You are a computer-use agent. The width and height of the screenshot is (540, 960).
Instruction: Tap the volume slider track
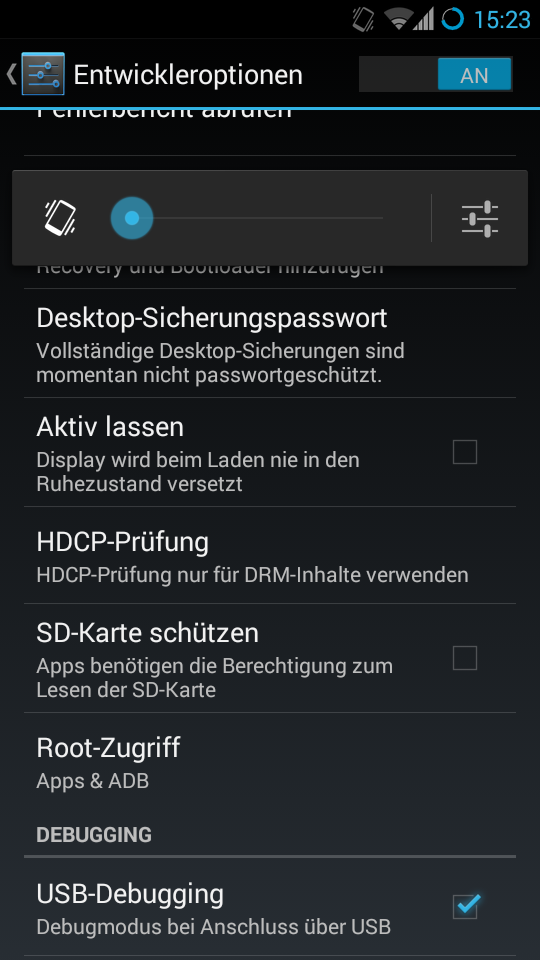(x=247, y=218)
